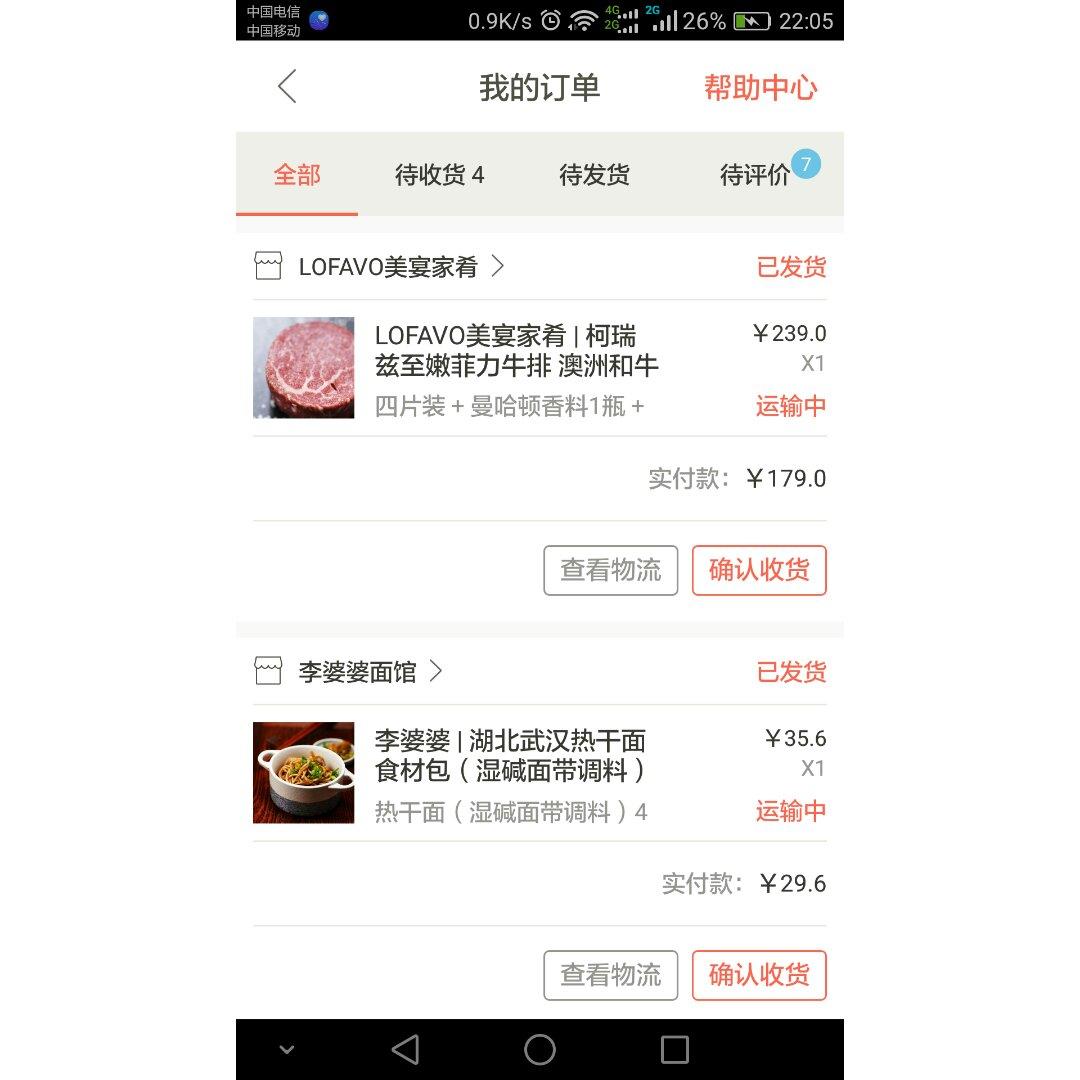Switch to the 待收货 tab
The width and height of the screenshot is (1080, 1080).
coord(439,174)
